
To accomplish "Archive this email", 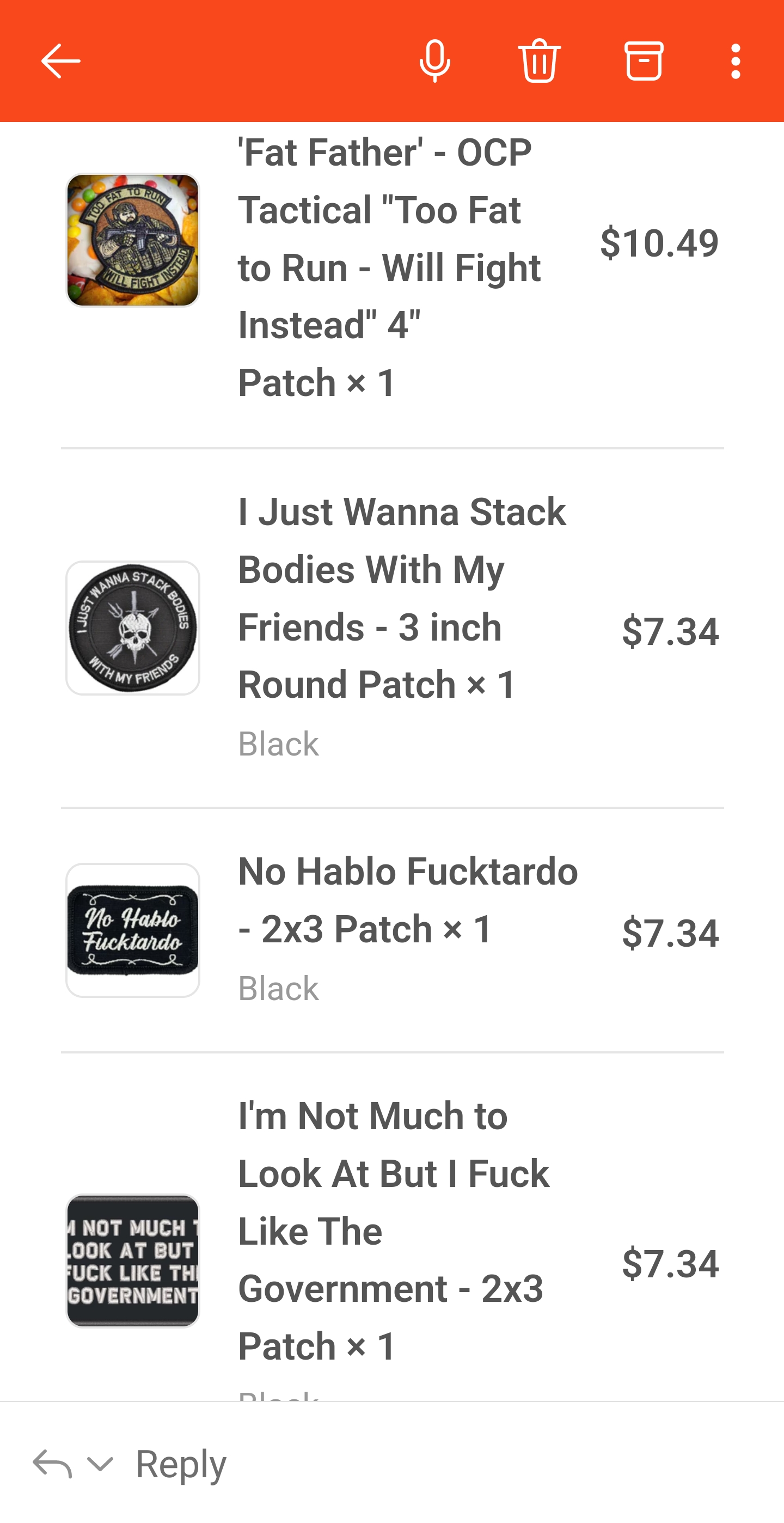I will tap(644, 61).
